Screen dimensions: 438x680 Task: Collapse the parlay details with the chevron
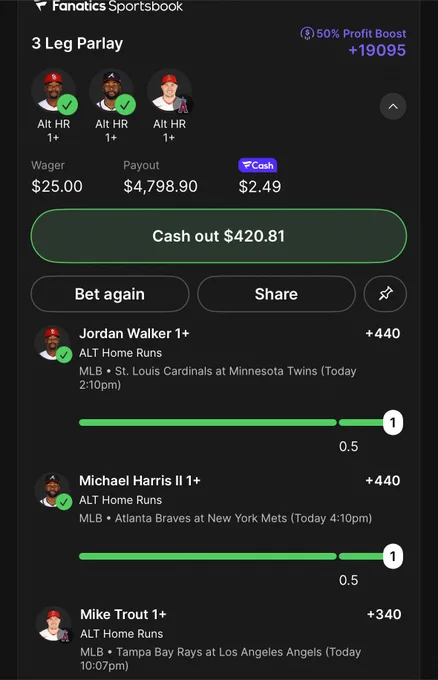(393, 106)
